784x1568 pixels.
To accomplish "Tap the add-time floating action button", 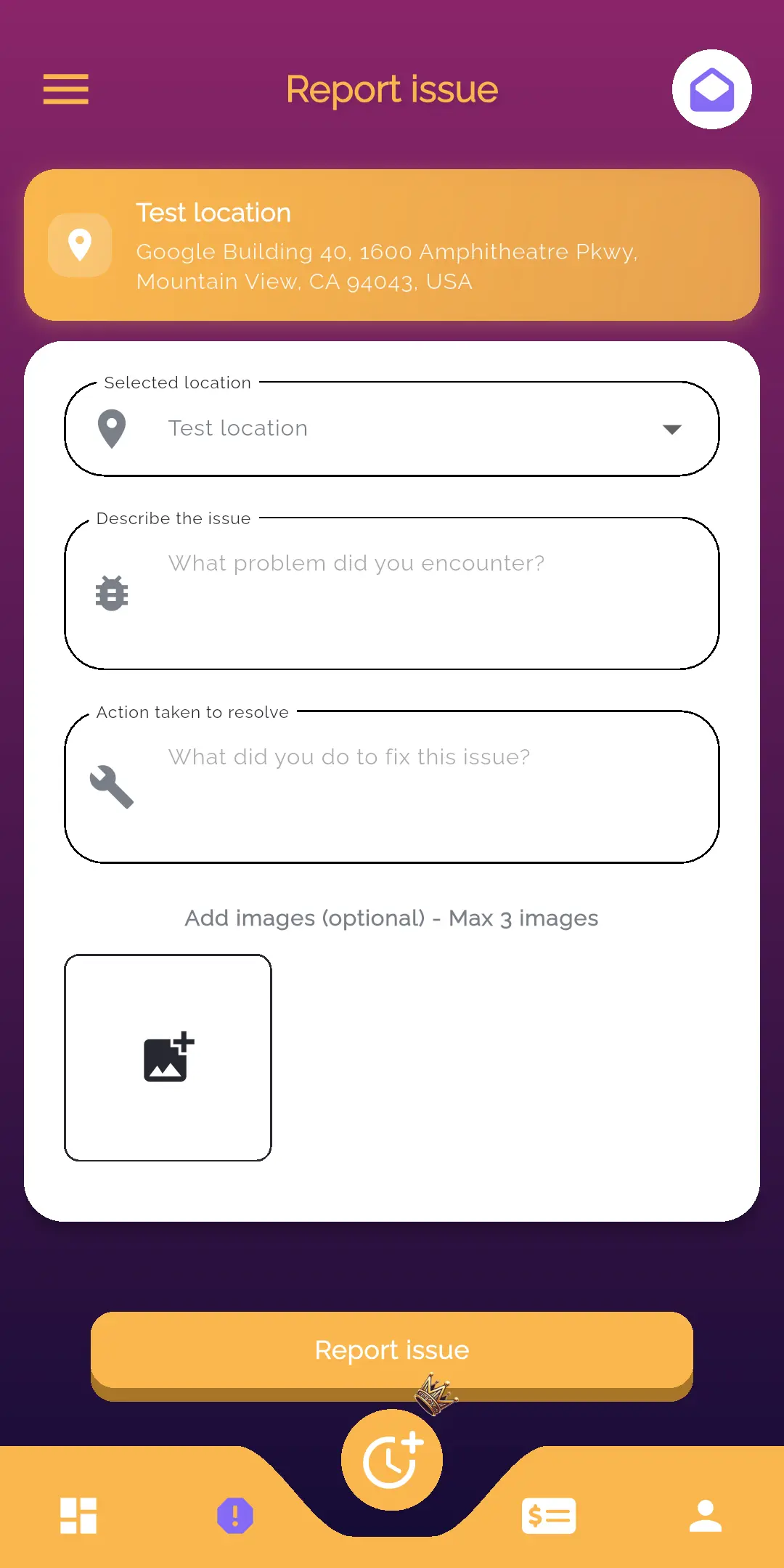I will (392, 1459).
